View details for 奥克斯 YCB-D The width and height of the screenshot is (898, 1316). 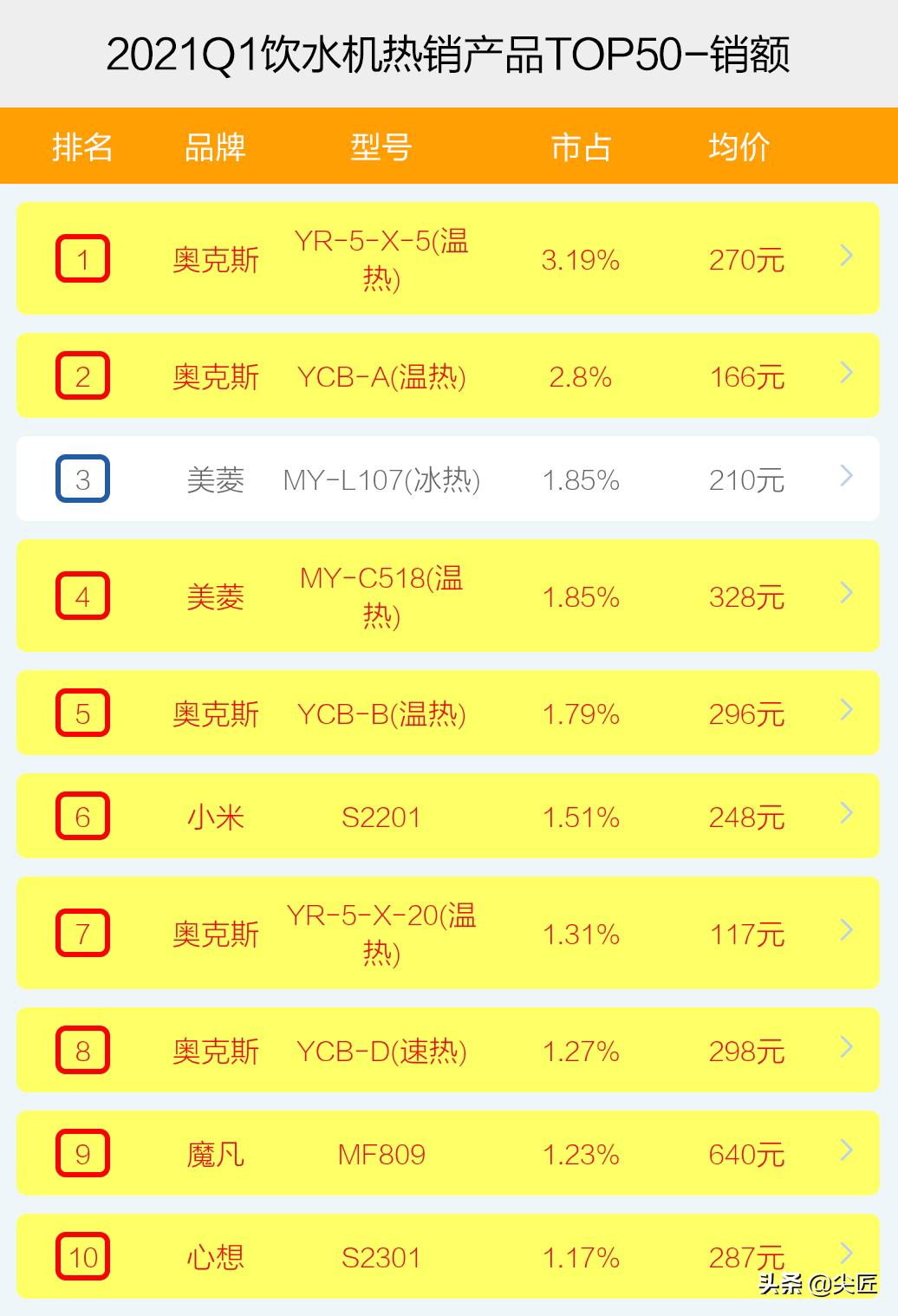pos(448,1050)
